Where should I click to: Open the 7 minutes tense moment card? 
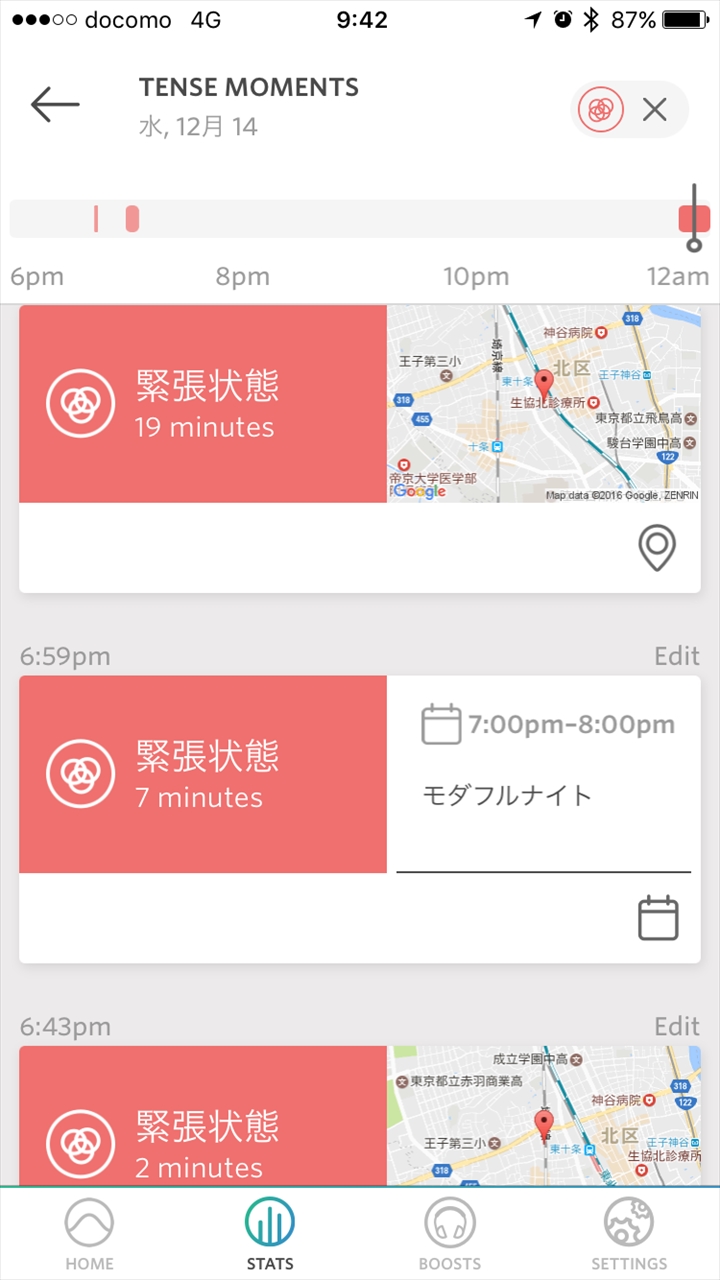(x=203, y=774)
